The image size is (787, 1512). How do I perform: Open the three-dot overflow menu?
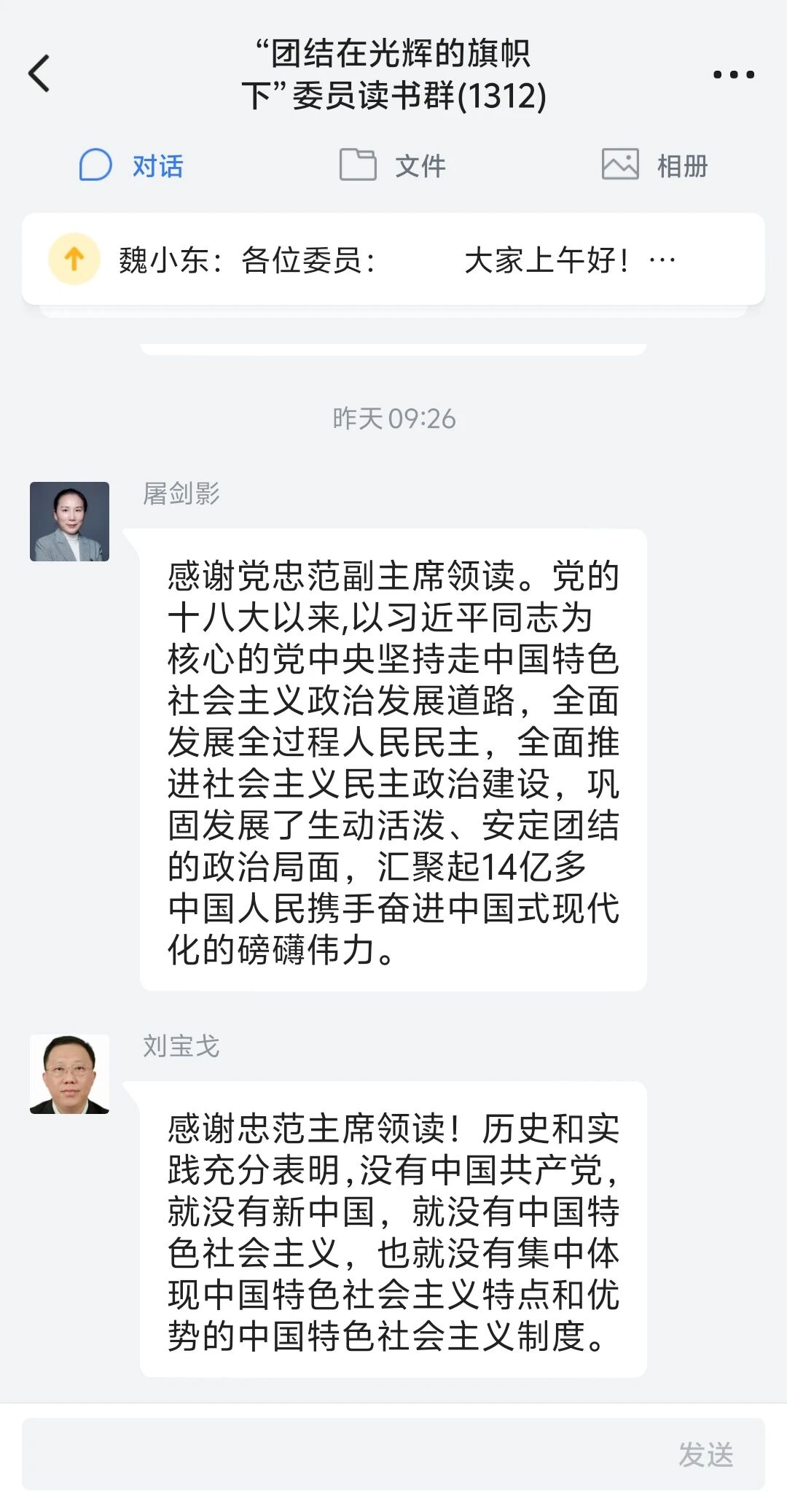(x=733, y=74)
